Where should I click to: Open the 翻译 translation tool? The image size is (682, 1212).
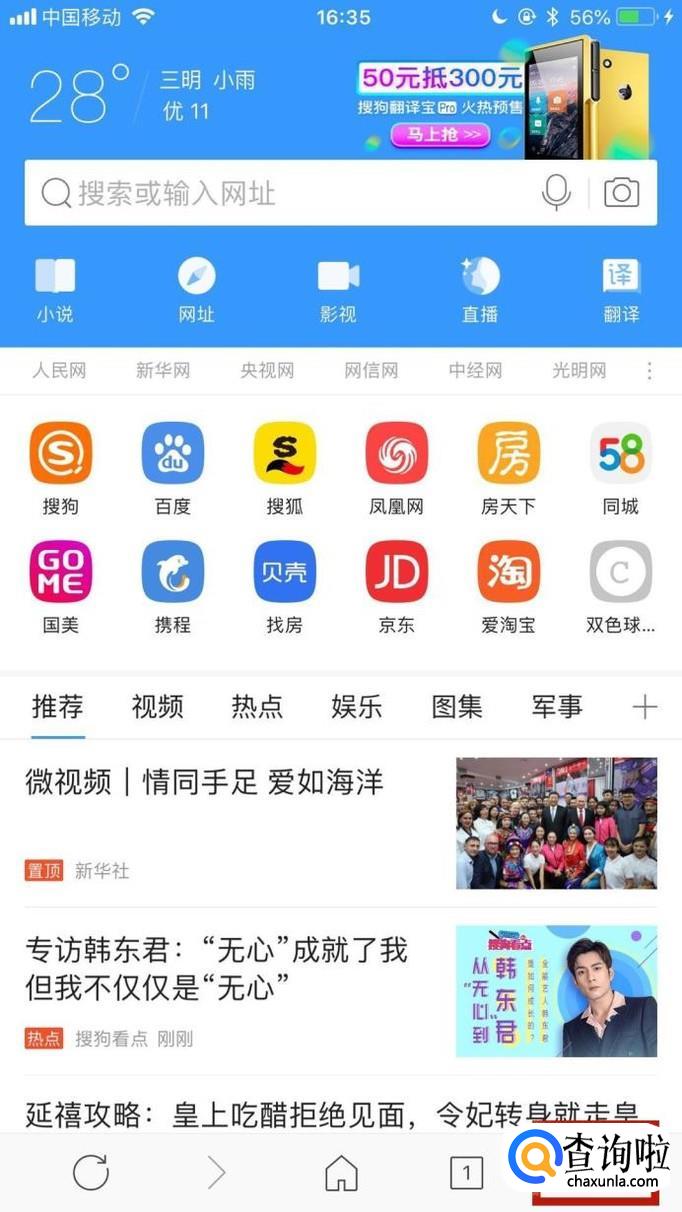tap(621, 290)
